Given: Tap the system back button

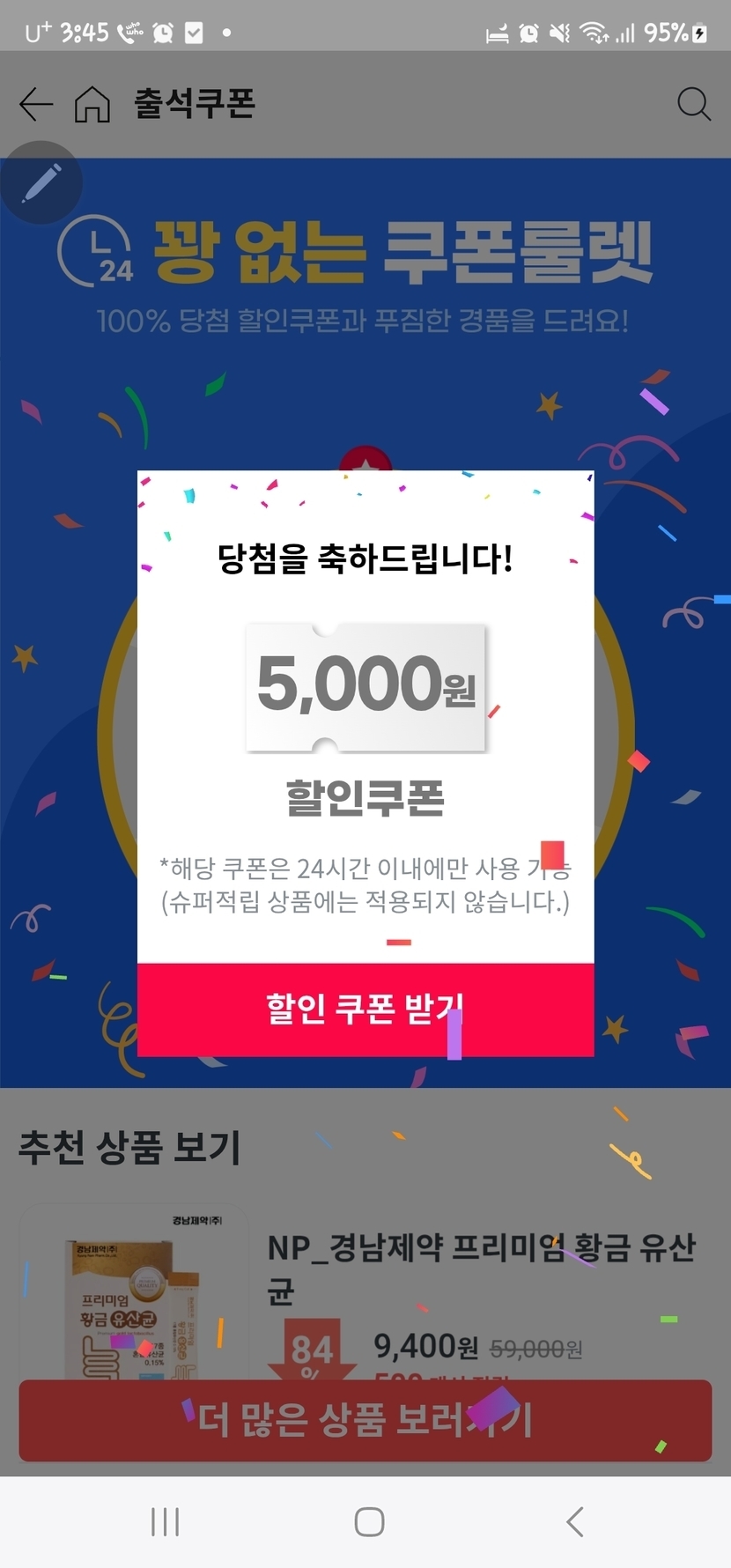Looking at the screenshot, I should 574,1521.
